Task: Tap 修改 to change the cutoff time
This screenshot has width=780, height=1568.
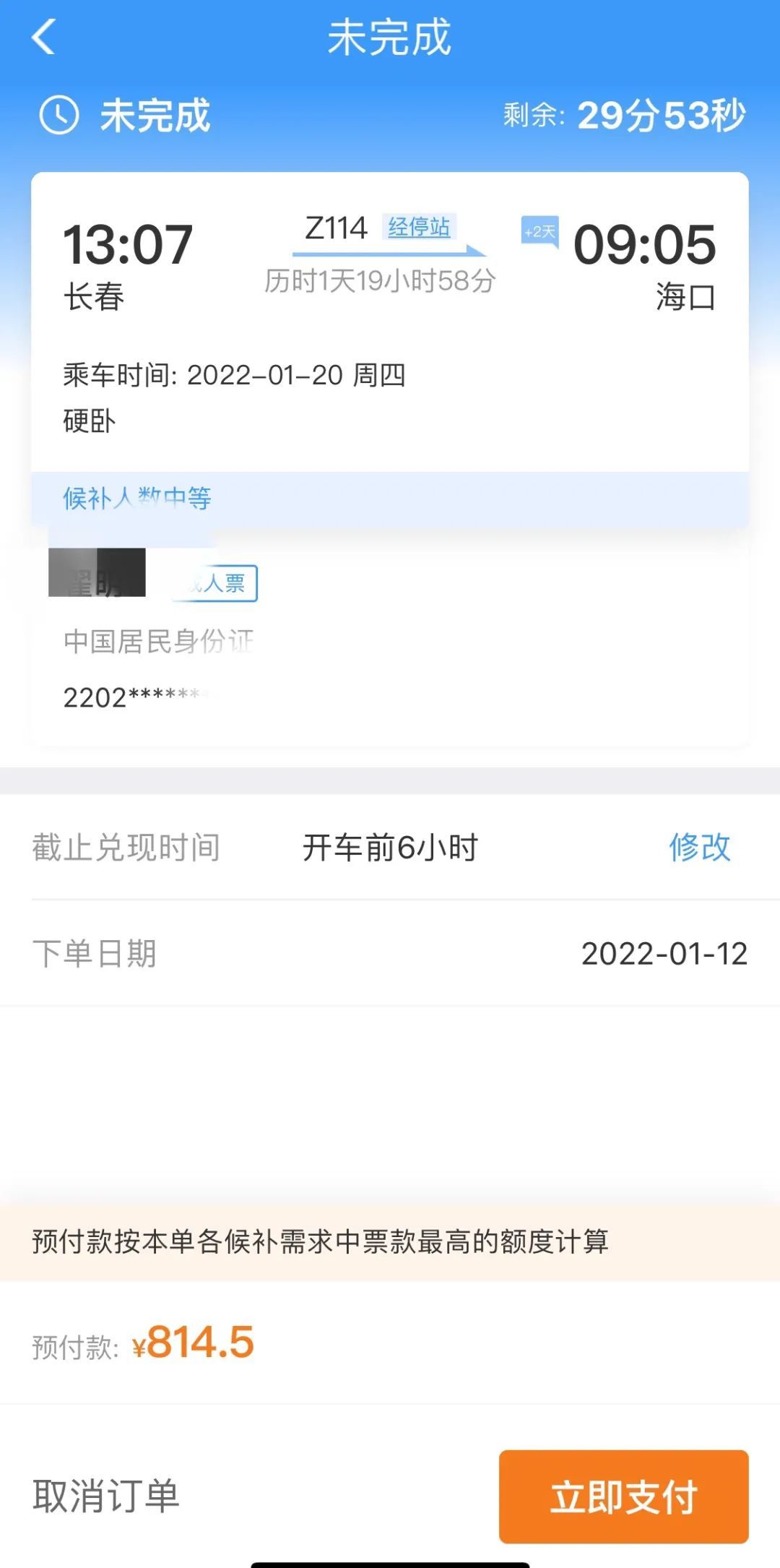Action: point(699,847)
